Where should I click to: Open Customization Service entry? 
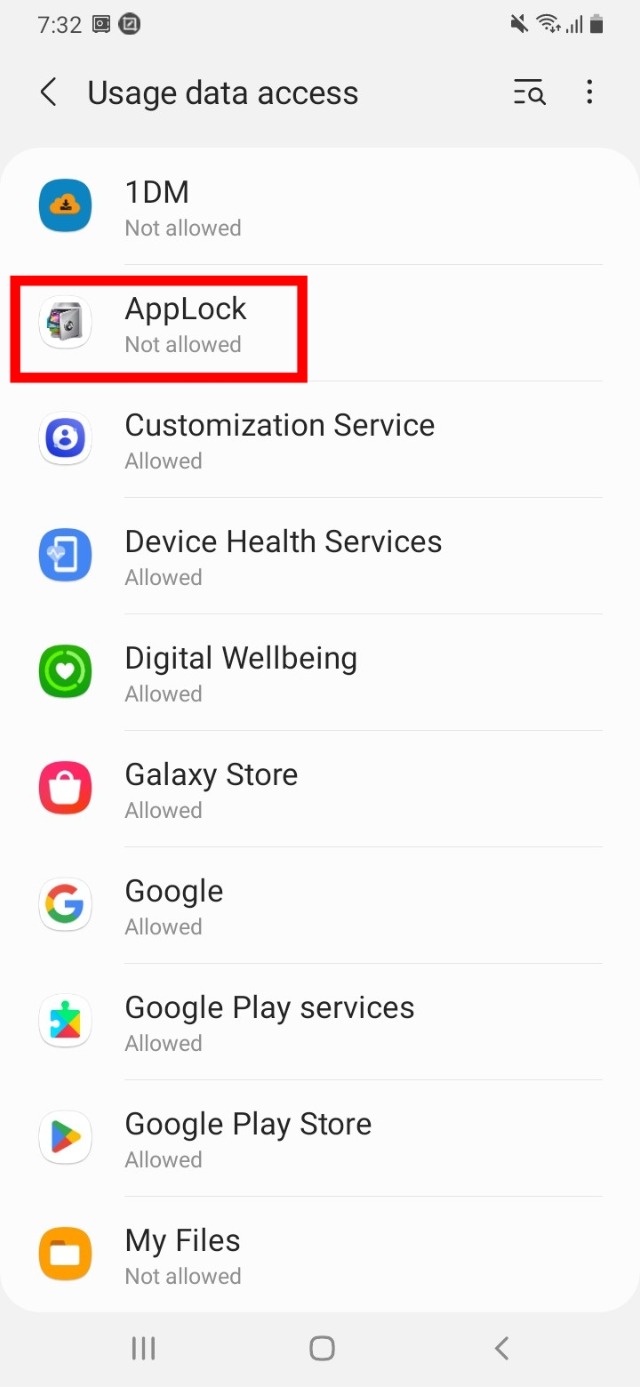point(320,440)
